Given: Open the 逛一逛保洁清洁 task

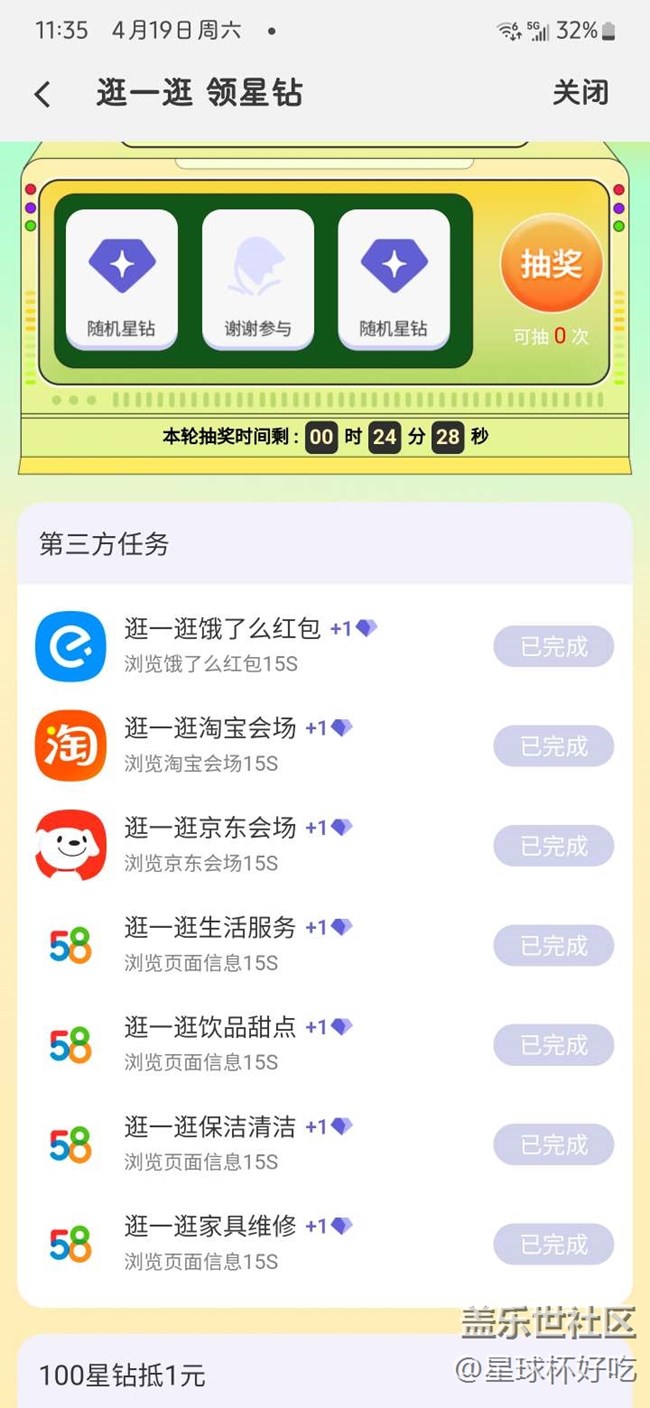Looking at the screenshot, I should click(210, 1127).
